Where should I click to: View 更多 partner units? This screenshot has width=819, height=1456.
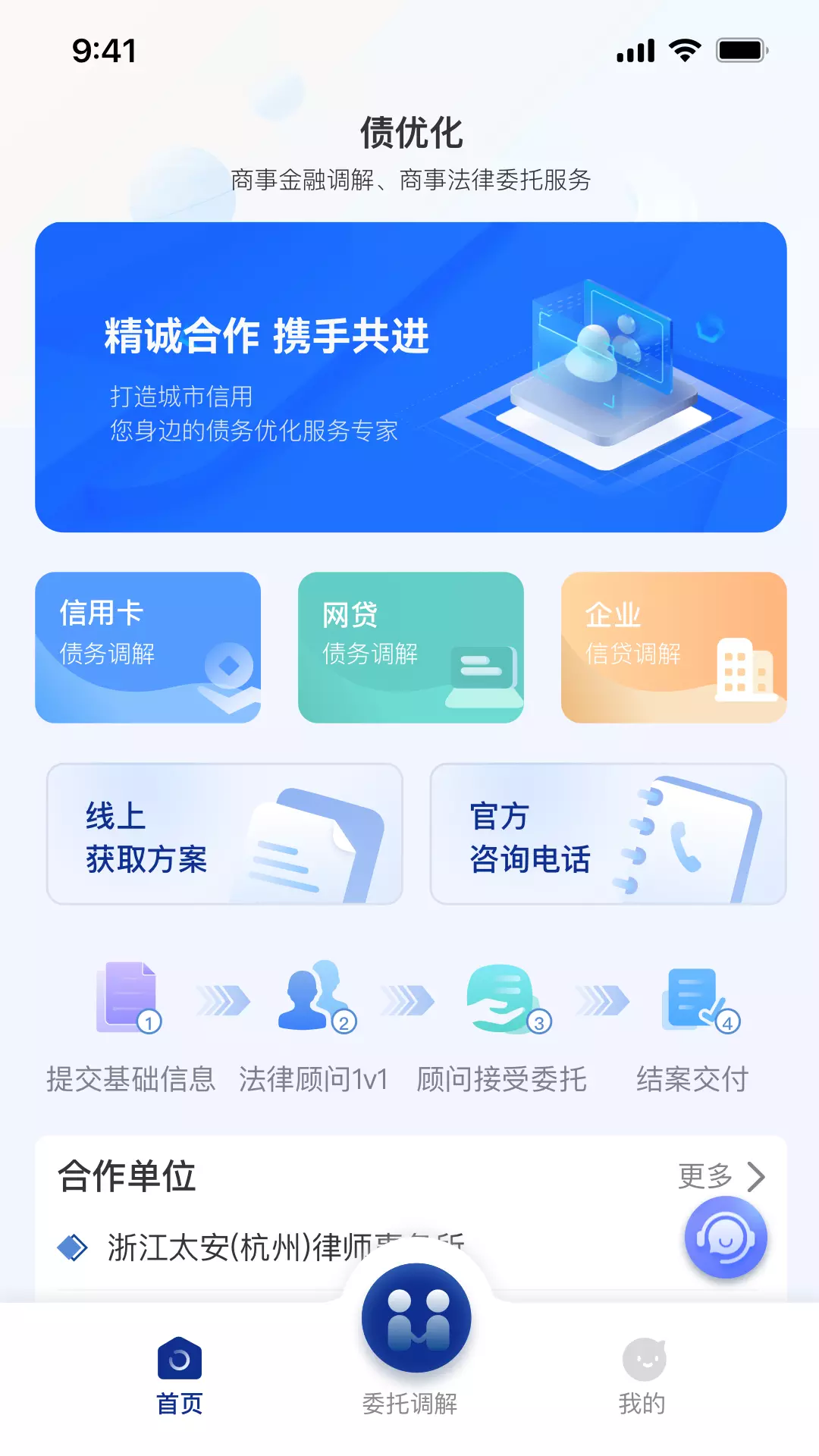tap(721, 1176)
